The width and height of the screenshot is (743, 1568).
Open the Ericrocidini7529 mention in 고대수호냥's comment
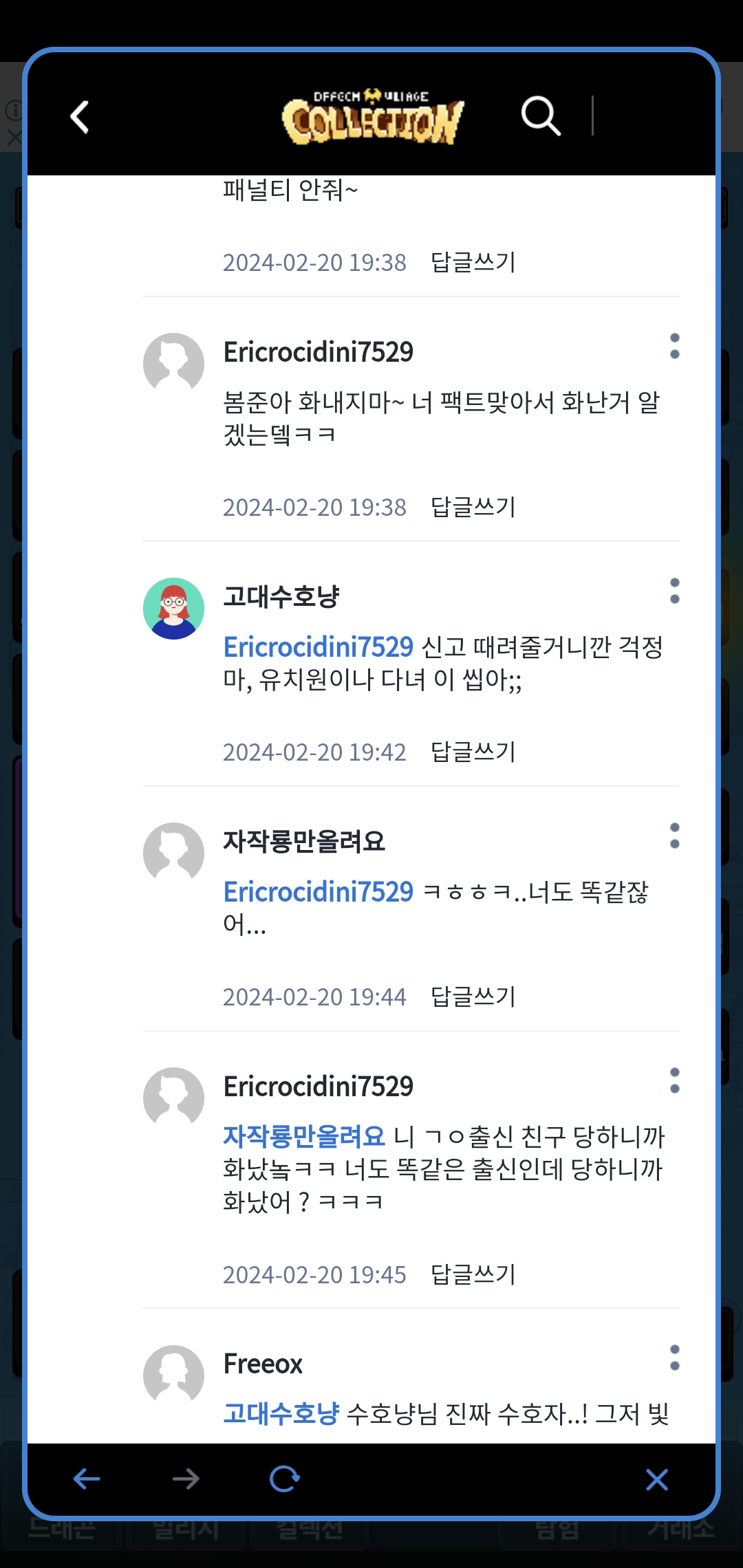[x=319, y=647]
